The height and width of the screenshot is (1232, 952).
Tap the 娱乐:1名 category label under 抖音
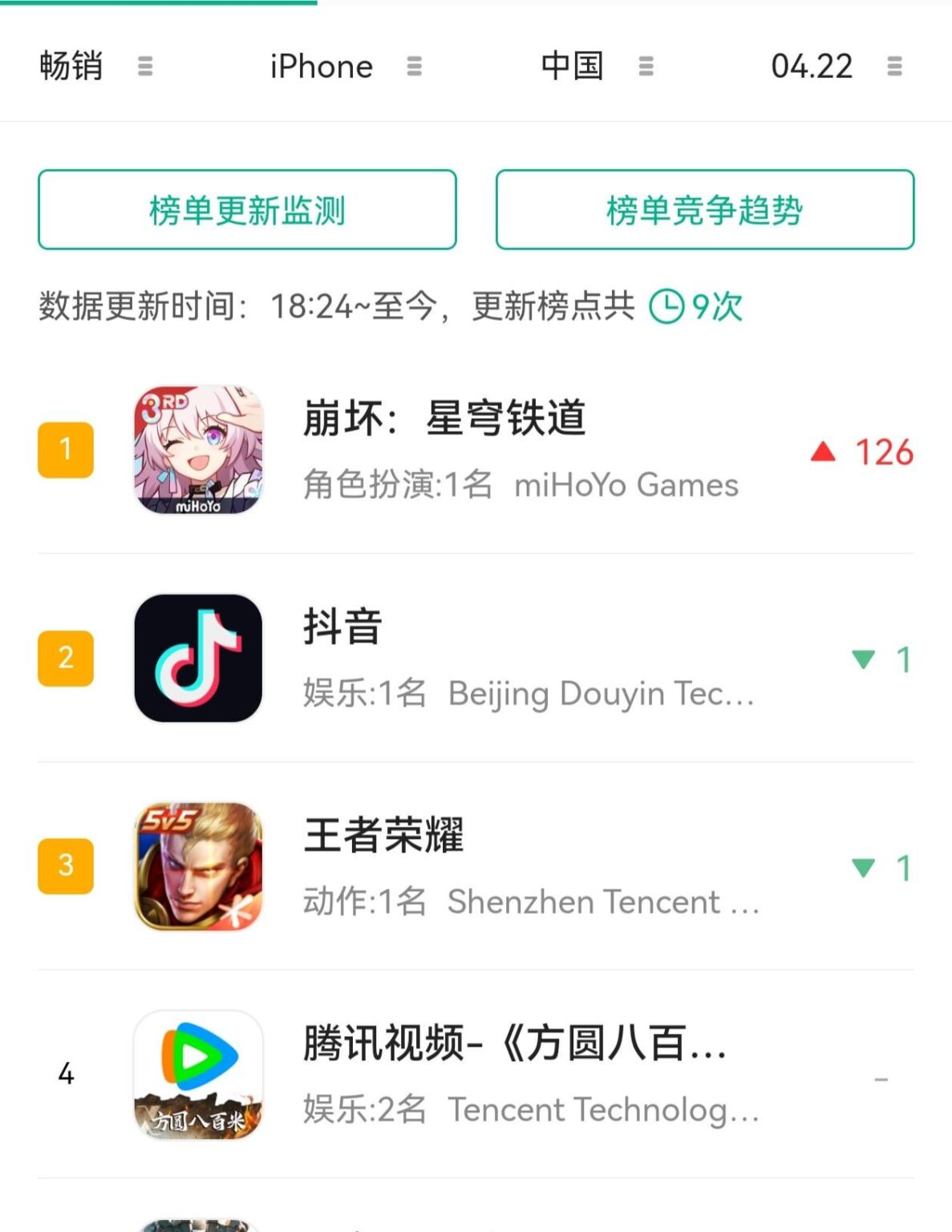(363, 693)
